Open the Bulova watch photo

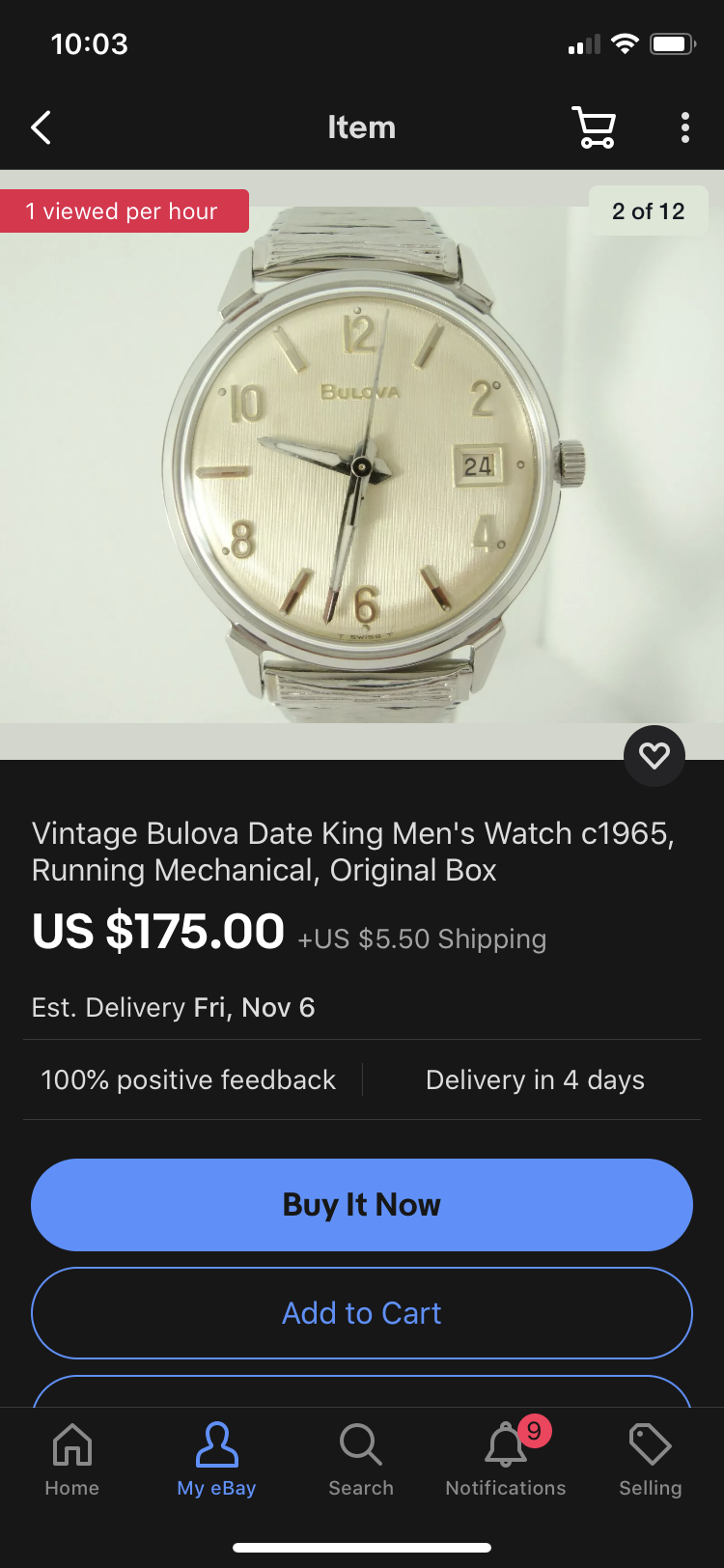coord(362,463)
